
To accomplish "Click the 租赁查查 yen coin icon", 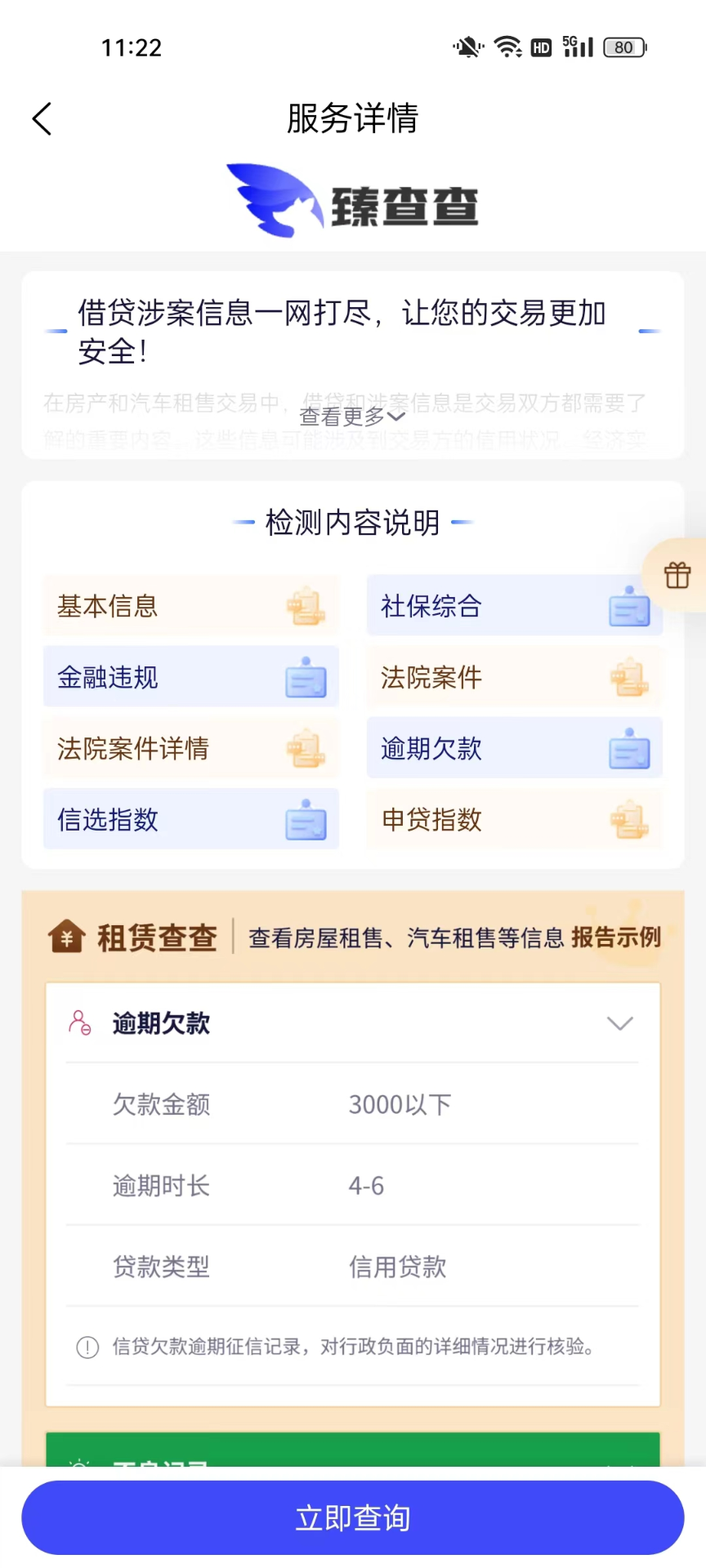I will coord(67,937).
